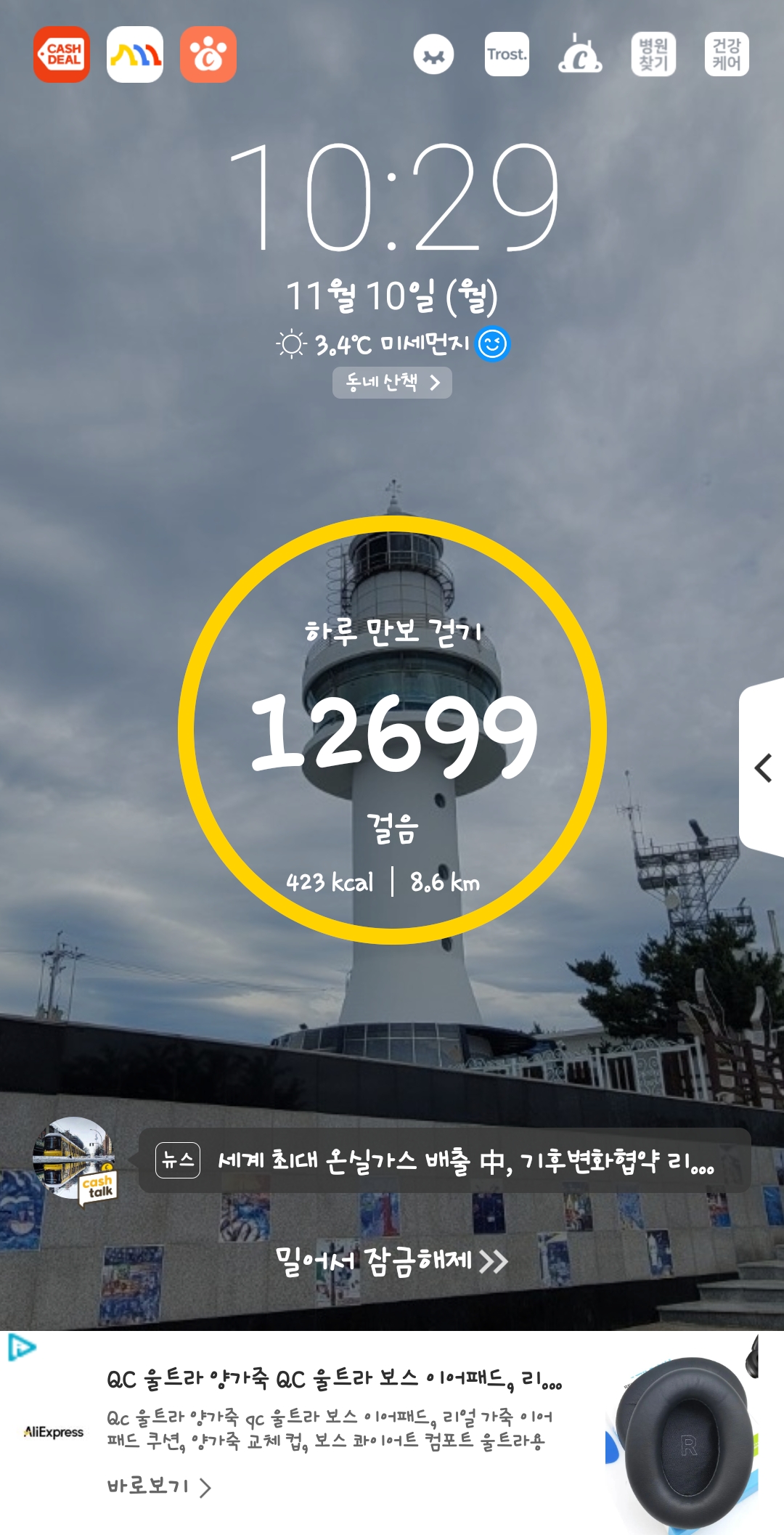This screenshot has height=1535, width=784.
Task: Open the orange paw print icon
Action: 208,54
